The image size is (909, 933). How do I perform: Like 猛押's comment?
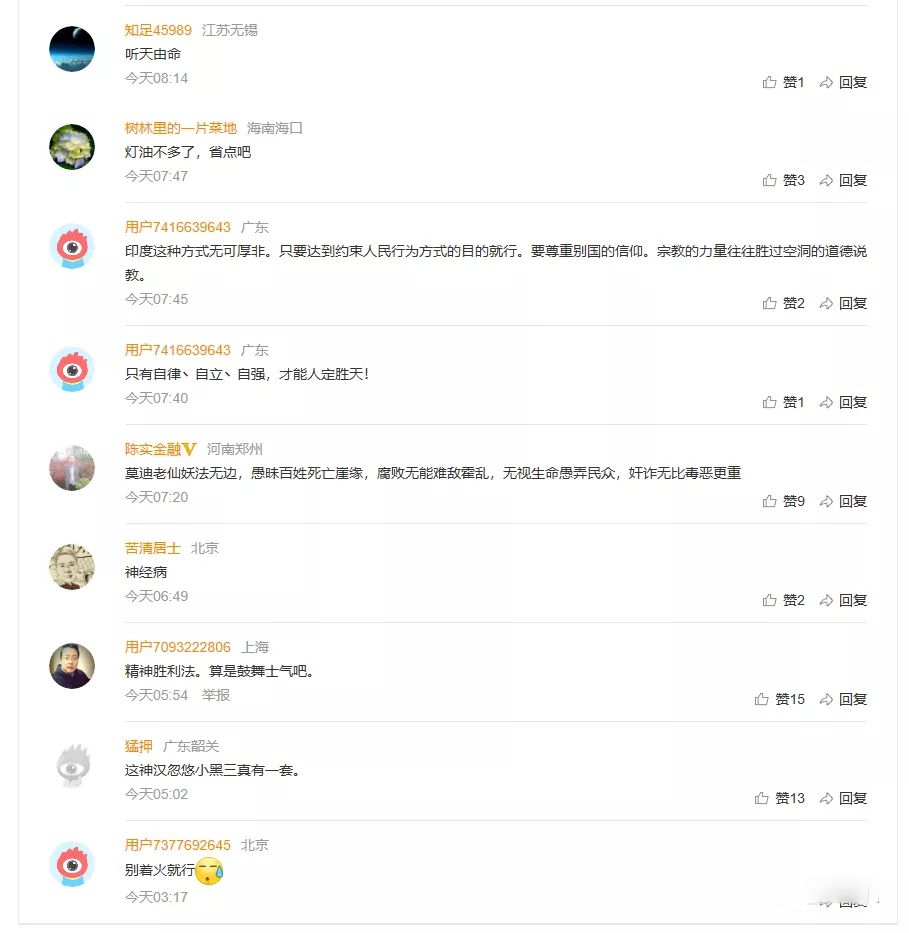(779, 798)
